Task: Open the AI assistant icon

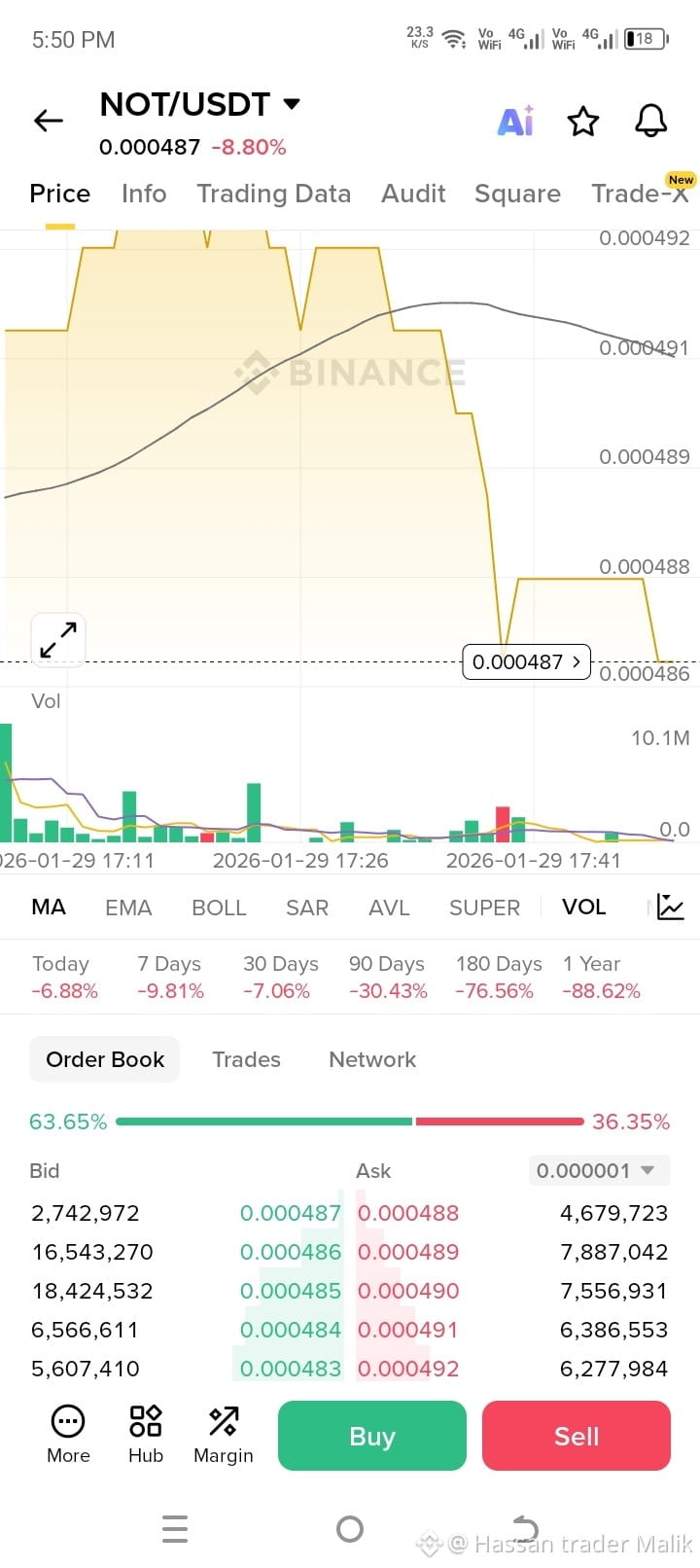Action: coord(515,122)
